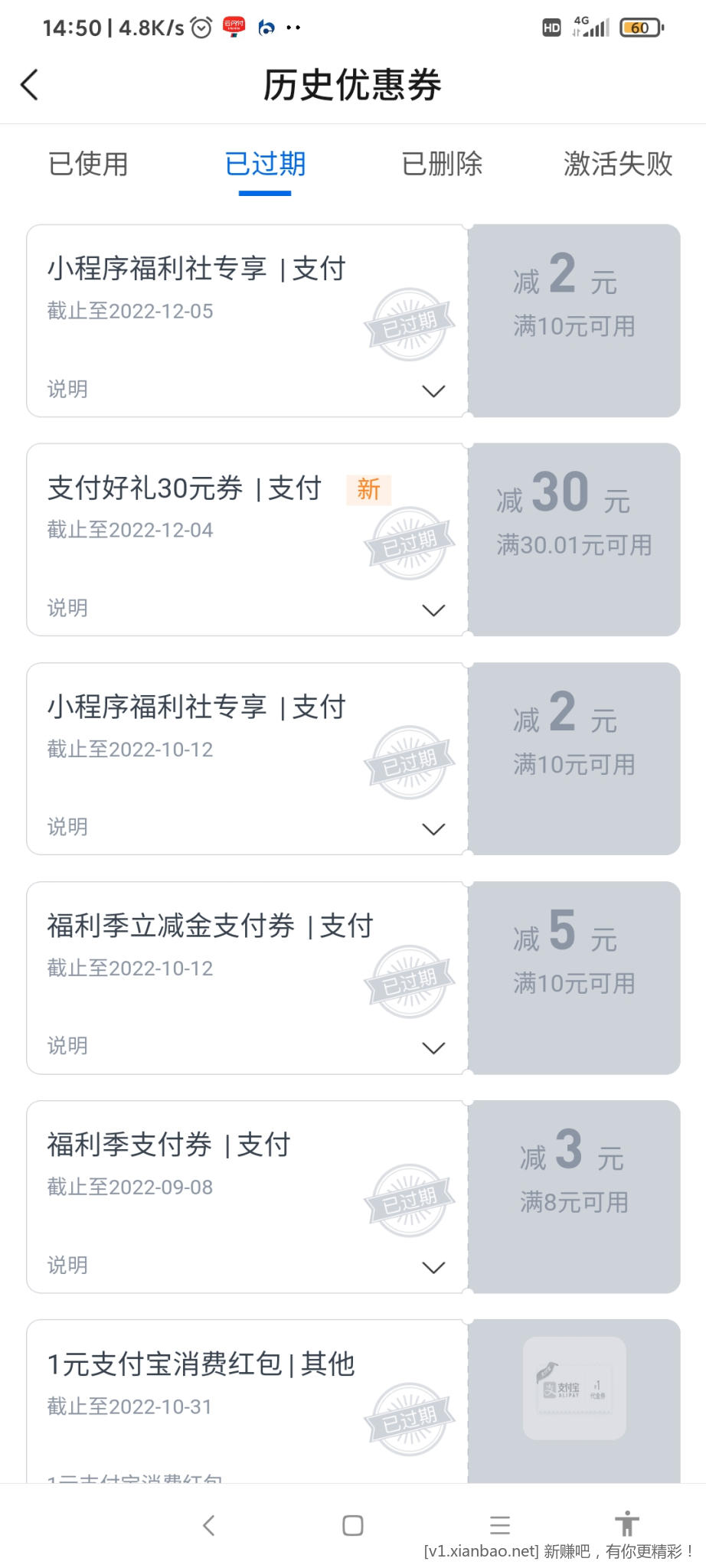The width and height of the screenshot is (706, 1568).
Task: Switch to the 已删除 tab
Action: point(442,164)
